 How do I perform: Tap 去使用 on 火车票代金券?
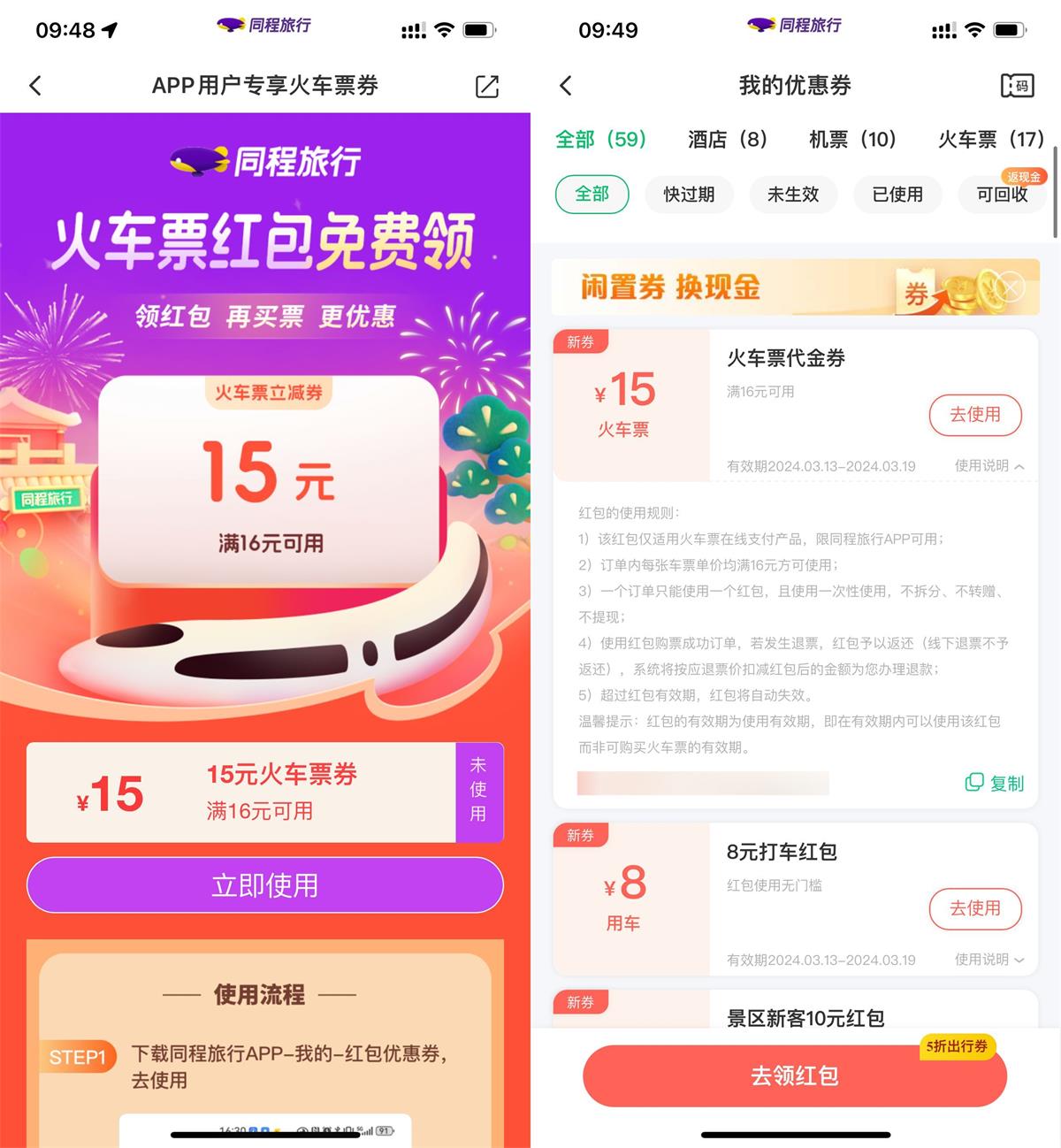point(974,415)
